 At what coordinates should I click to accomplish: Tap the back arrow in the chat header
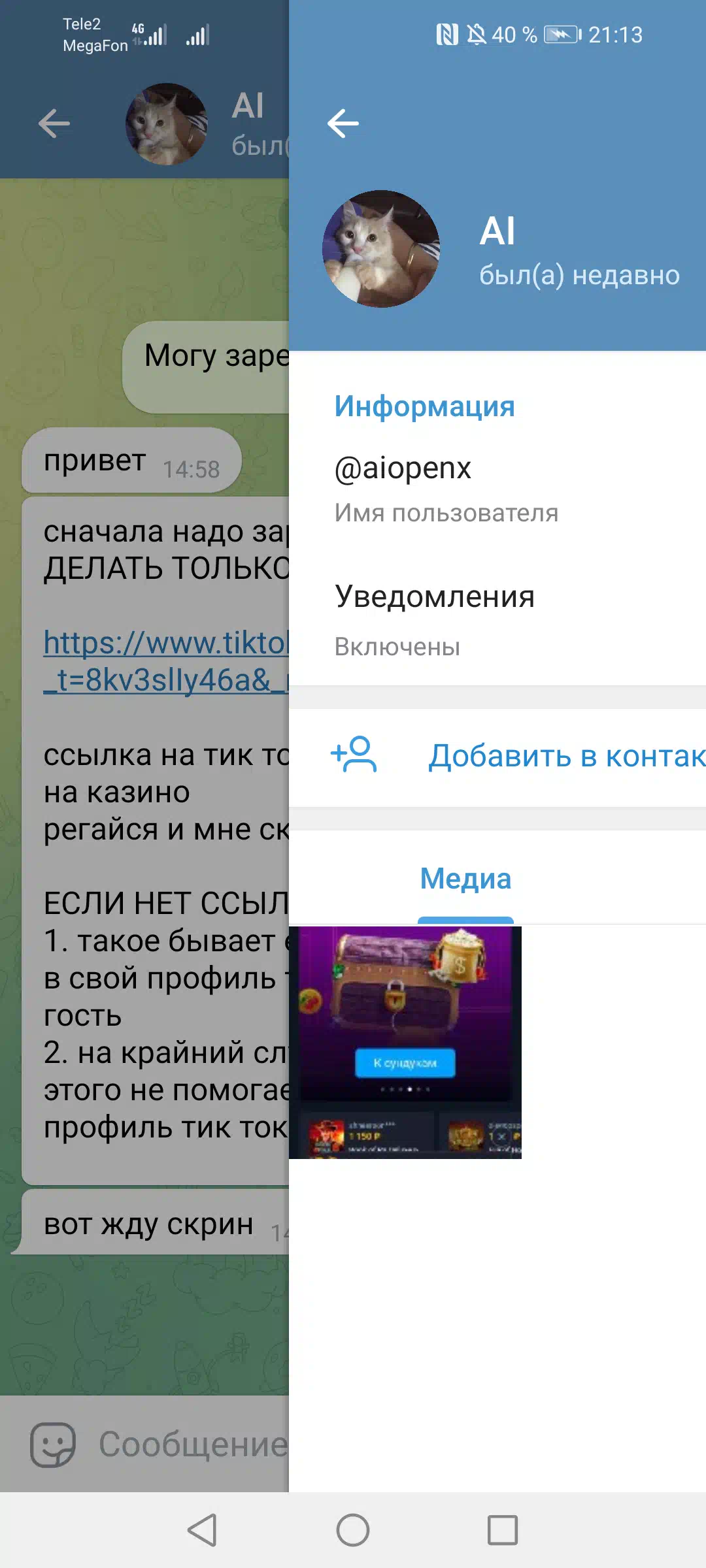click(54, 123)
